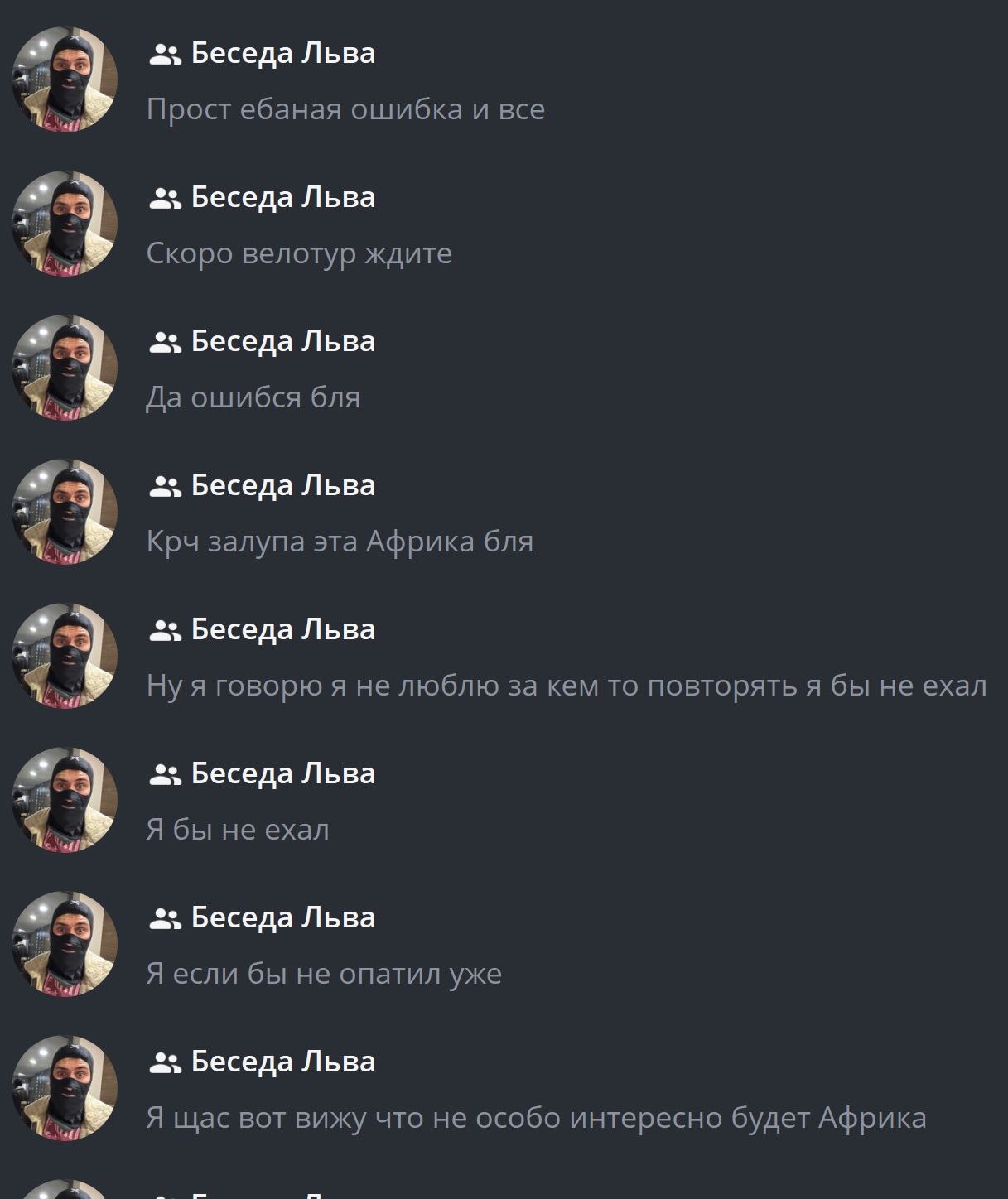Open the message "Скоро велотур ждите"
This screenshot has width=1008, height=1199.
pos(504,224)
